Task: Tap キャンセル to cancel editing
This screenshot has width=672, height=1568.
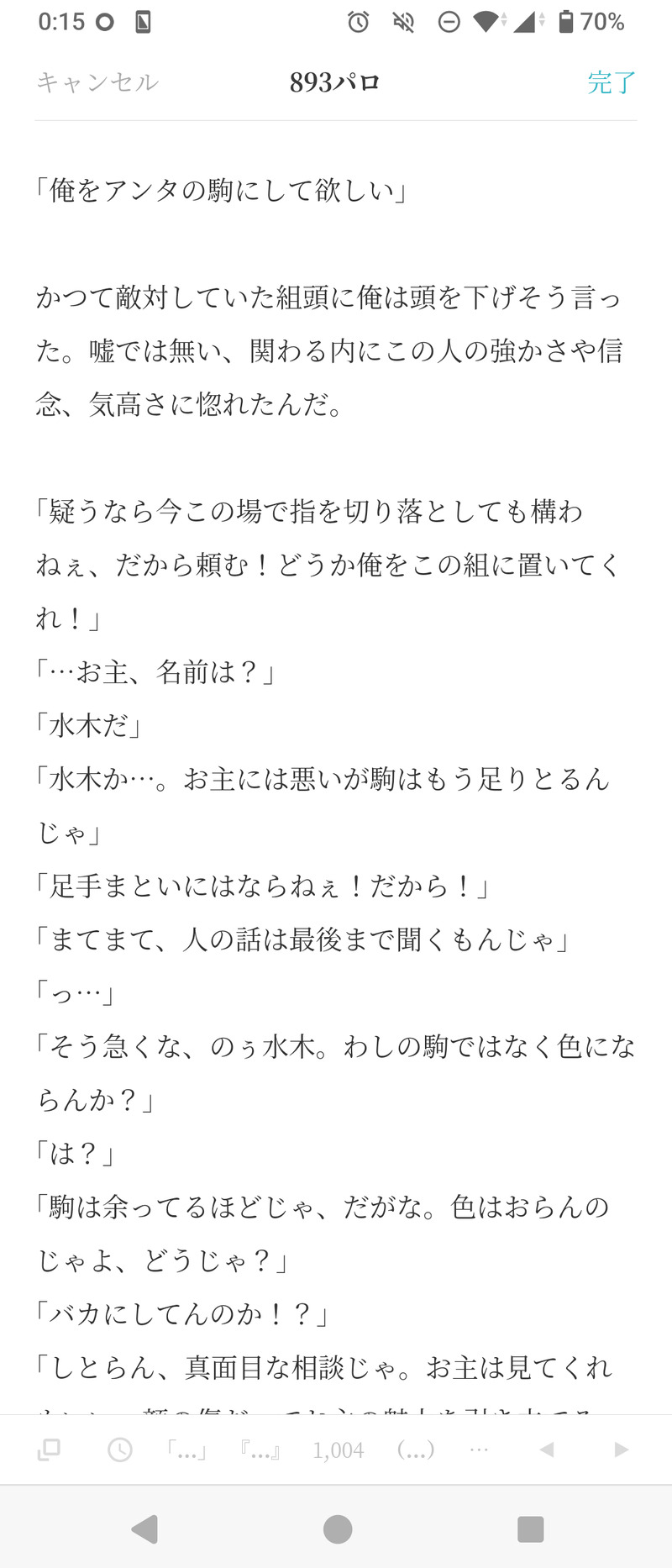Action: pos(97,82)
